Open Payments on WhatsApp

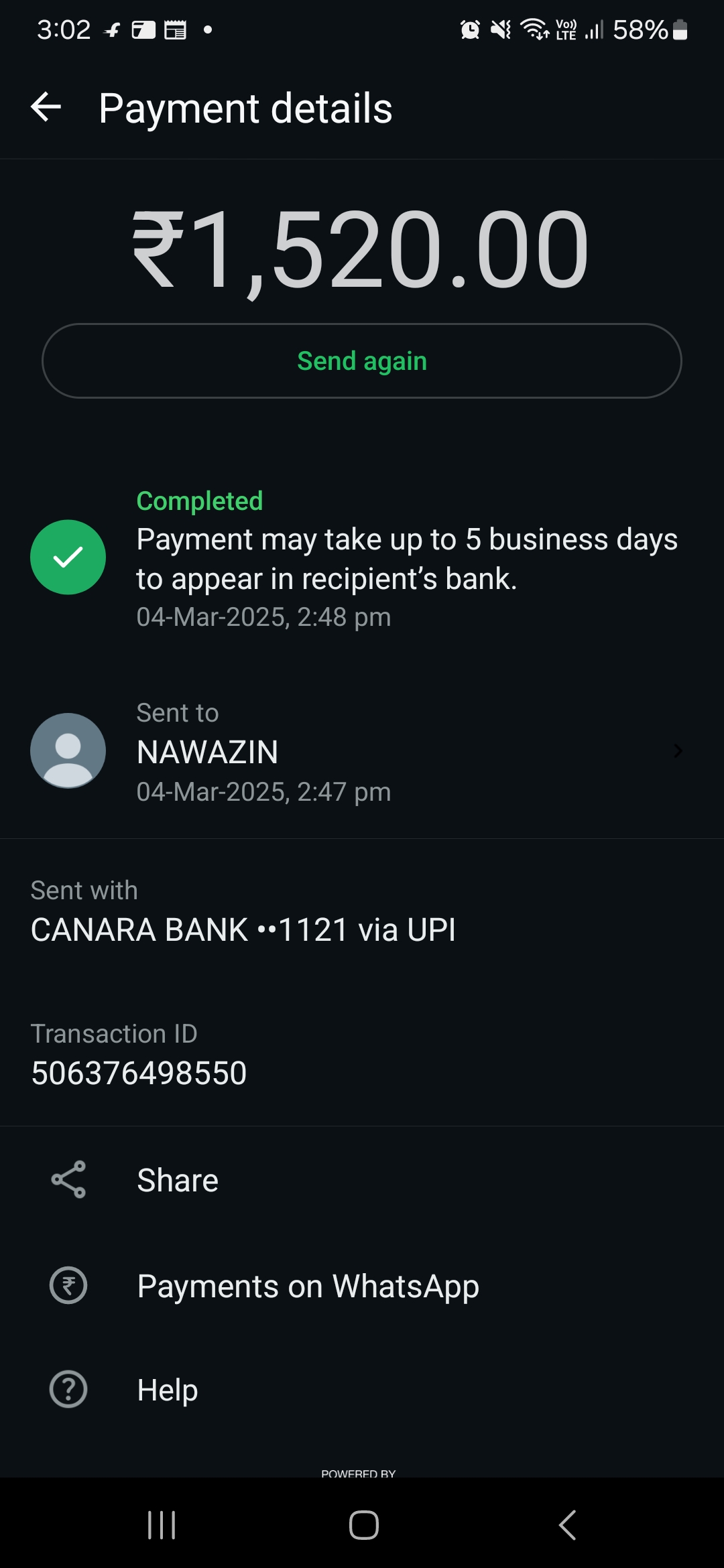coord(308,1286)
